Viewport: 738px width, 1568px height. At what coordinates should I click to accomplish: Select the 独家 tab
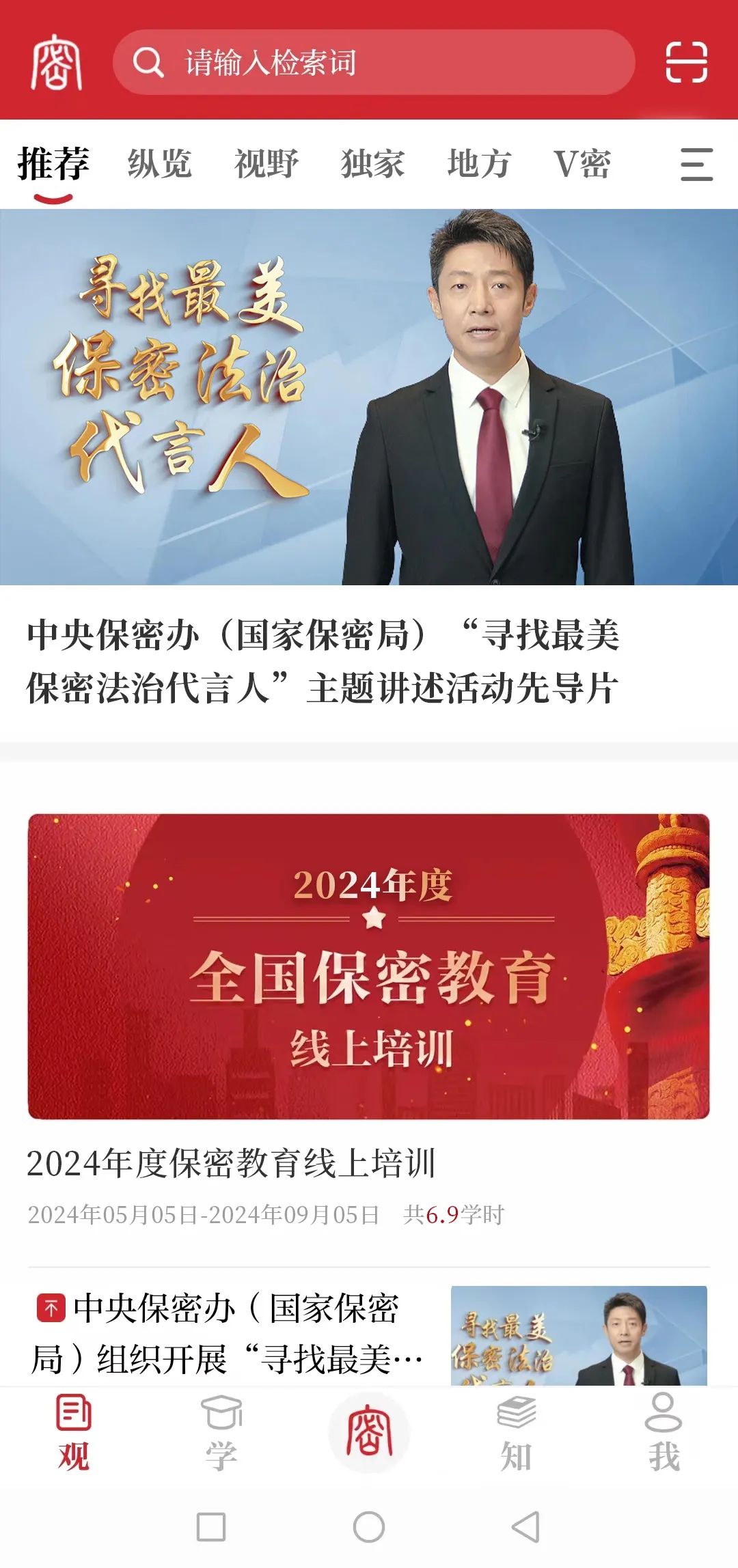pos(373,164)
